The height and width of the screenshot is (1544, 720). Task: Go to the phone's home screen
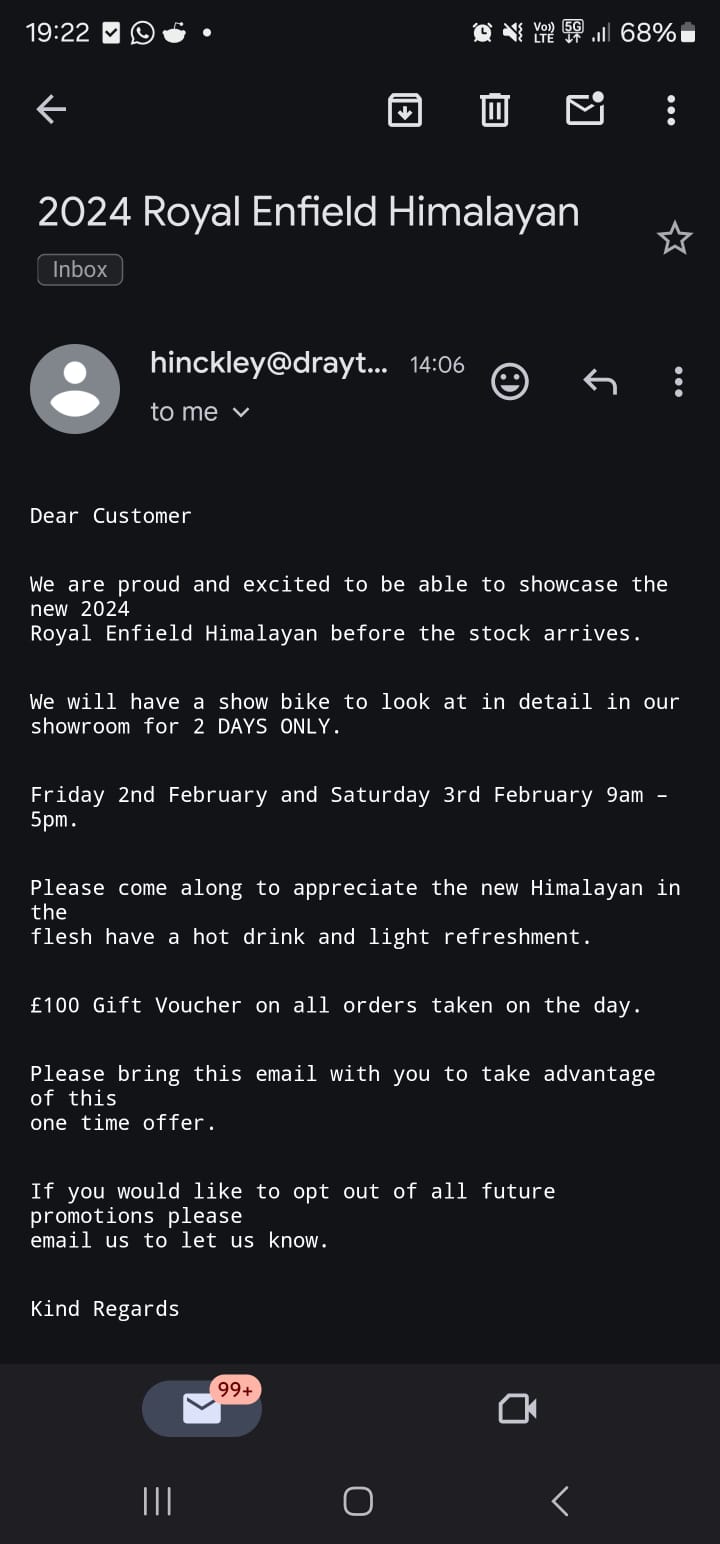tap(358, 1501)
